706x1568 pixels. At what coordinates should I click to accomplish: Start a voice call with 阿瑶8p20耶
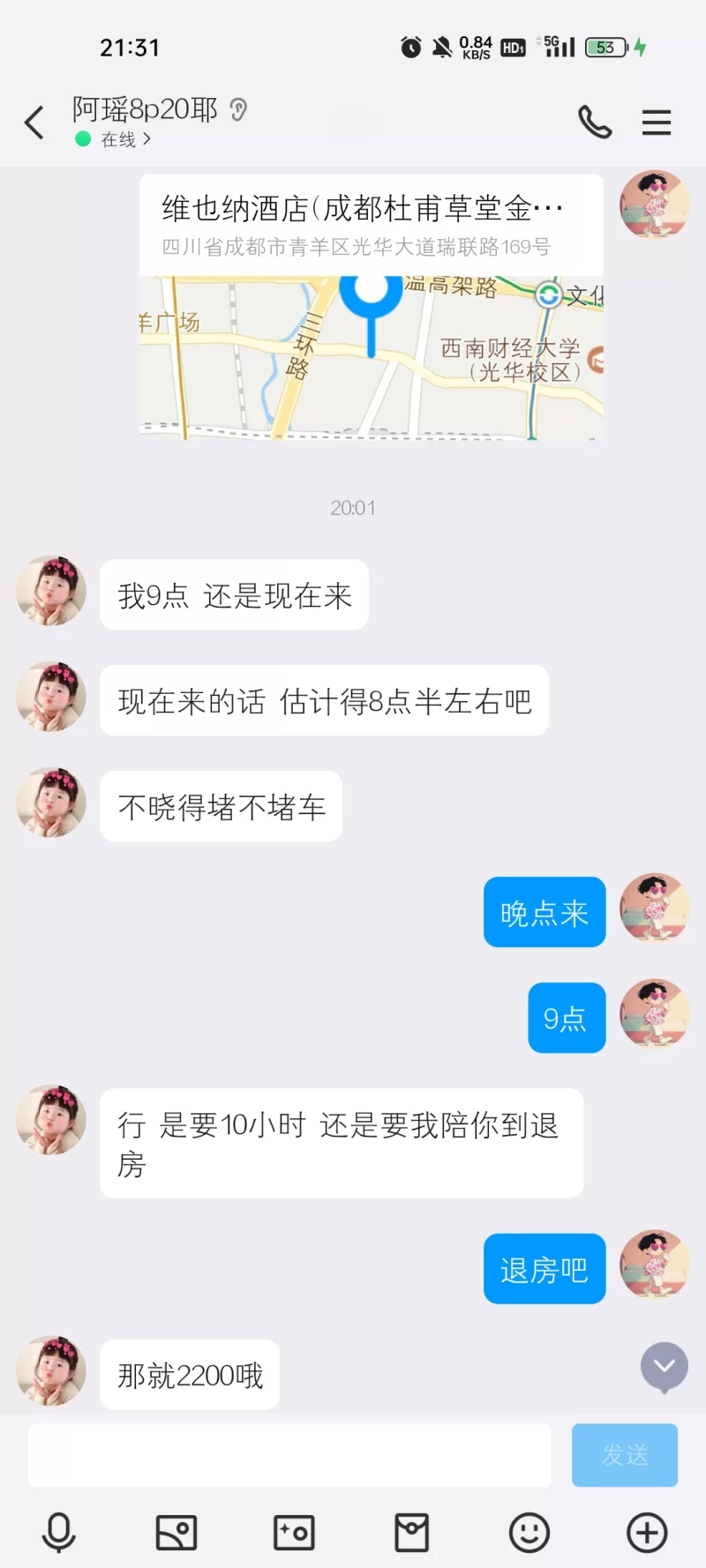tap(595, 123)
